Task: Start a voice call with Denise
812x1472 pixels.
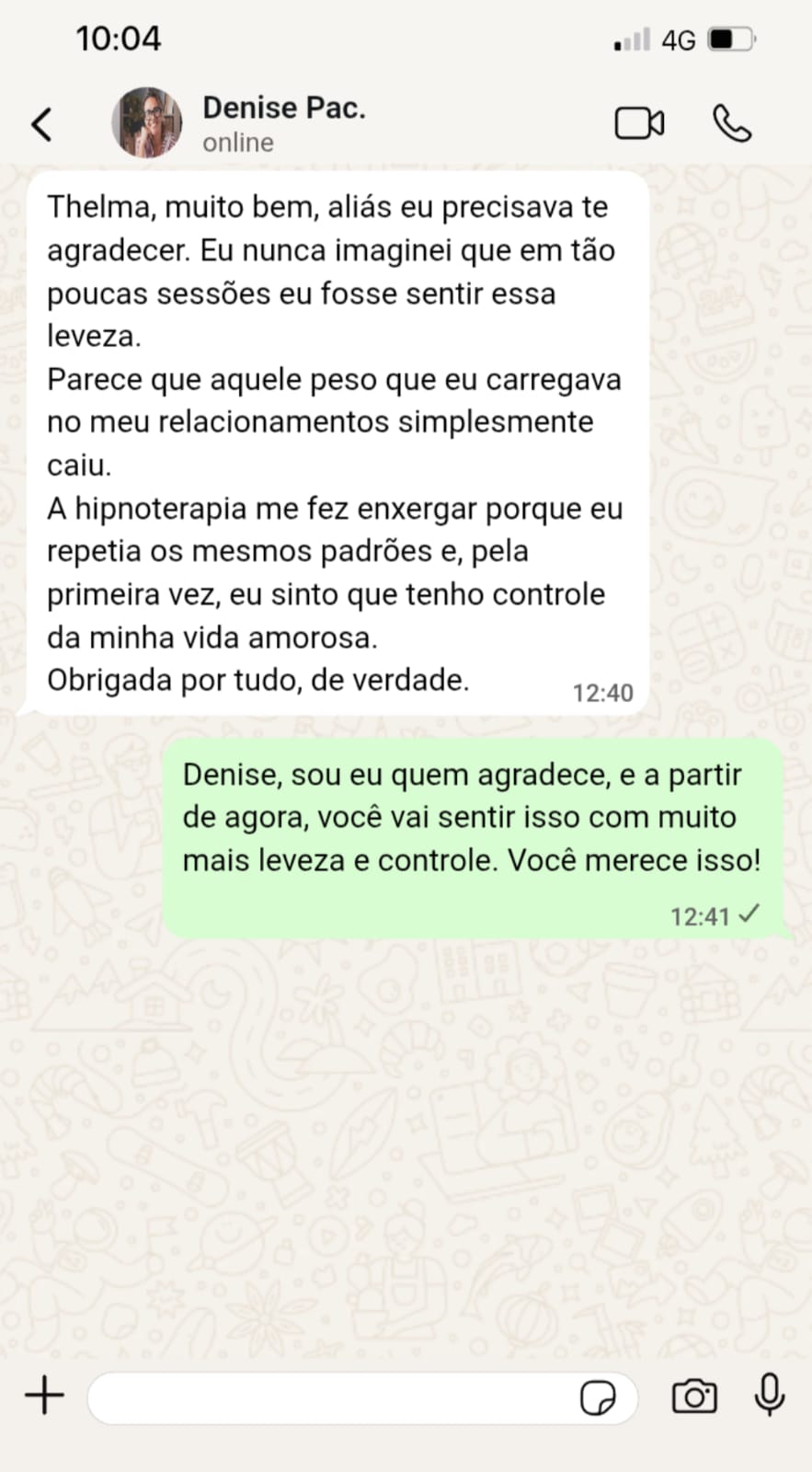Action: point(732,123)
